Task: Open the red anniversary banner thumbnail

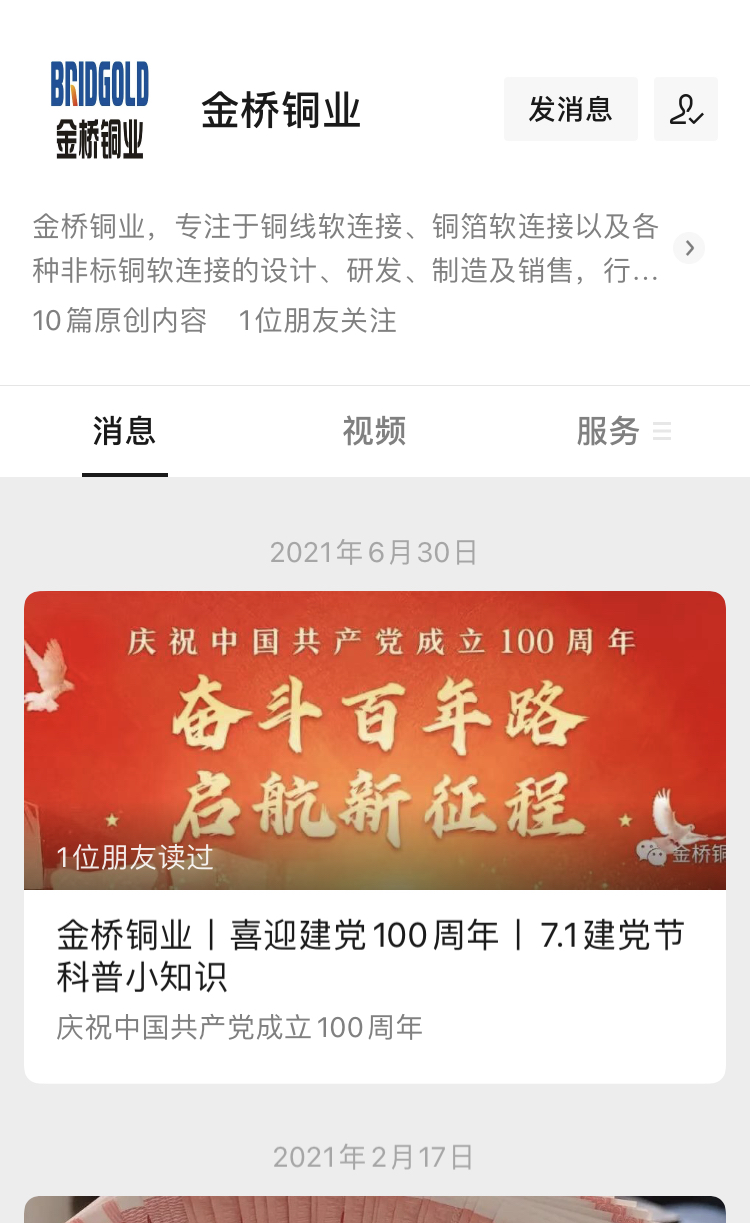Action: [374, 740]
